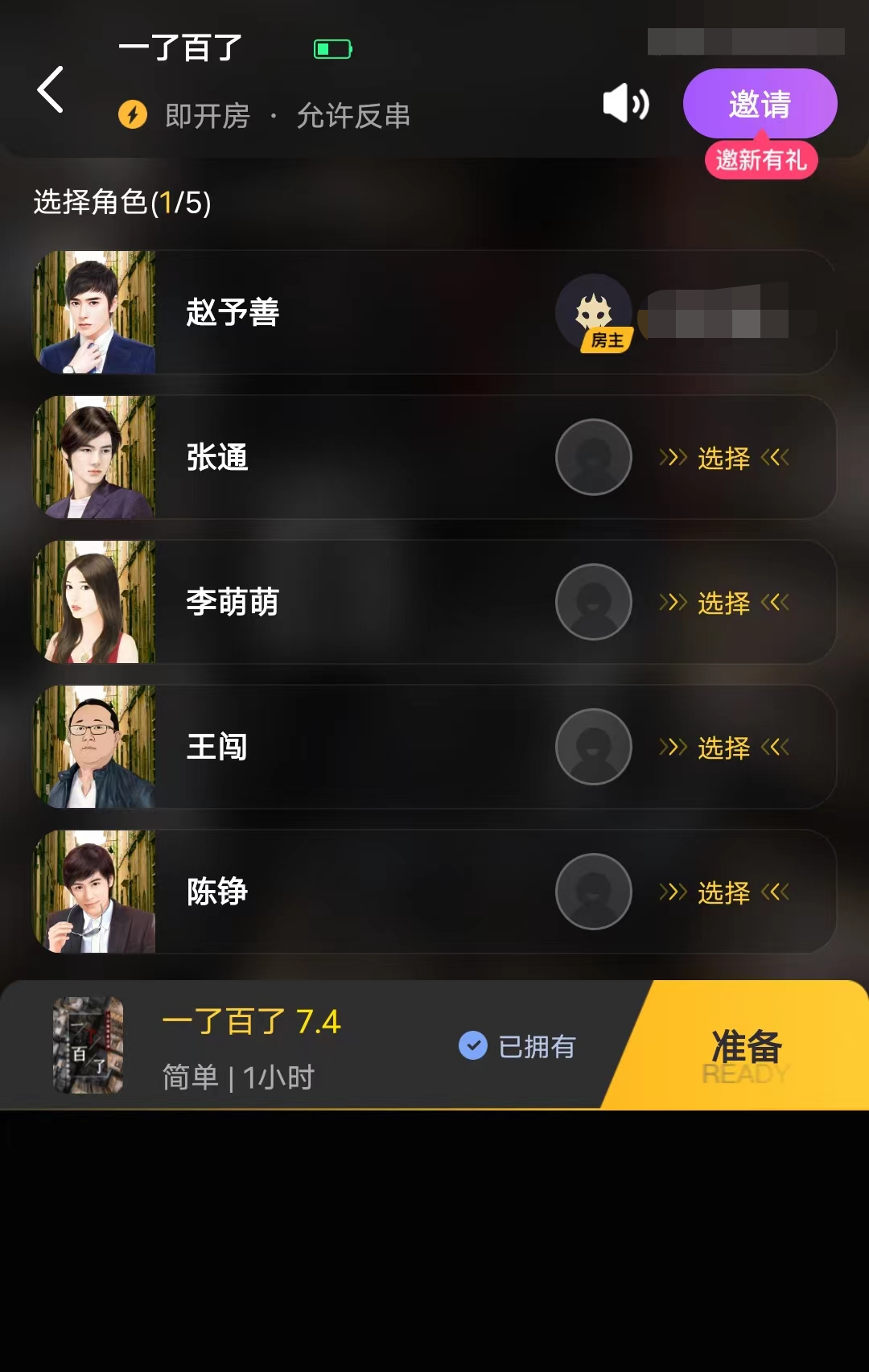Tap the purple 邀请 invite button
This screenshot has width=869, height=1372.
coord(760,104)
